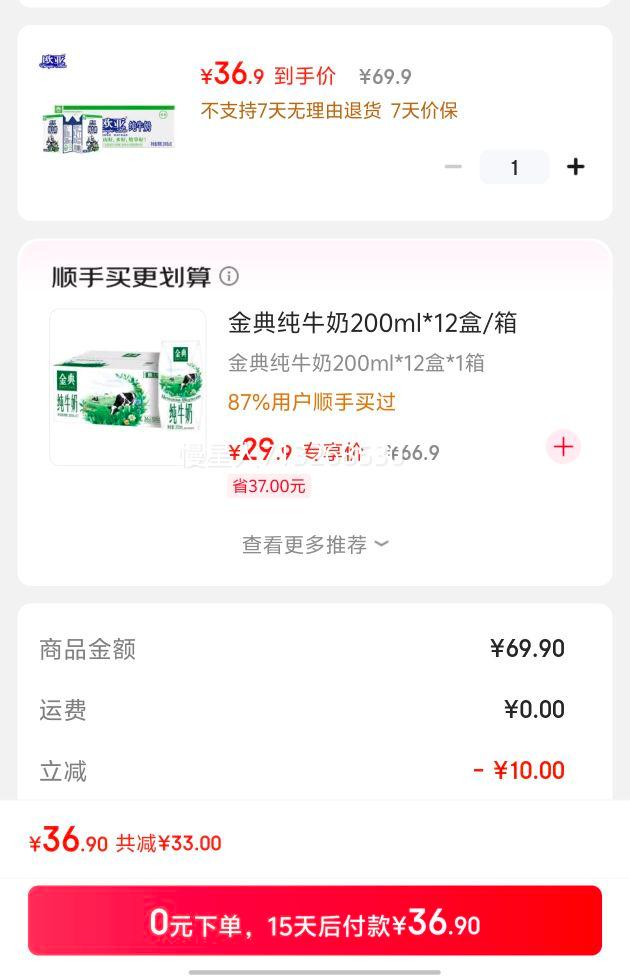The image size is (630, 977).
Task: Expand 查看更多推荐
Action: pyautogui.click(x=315, y=545)
